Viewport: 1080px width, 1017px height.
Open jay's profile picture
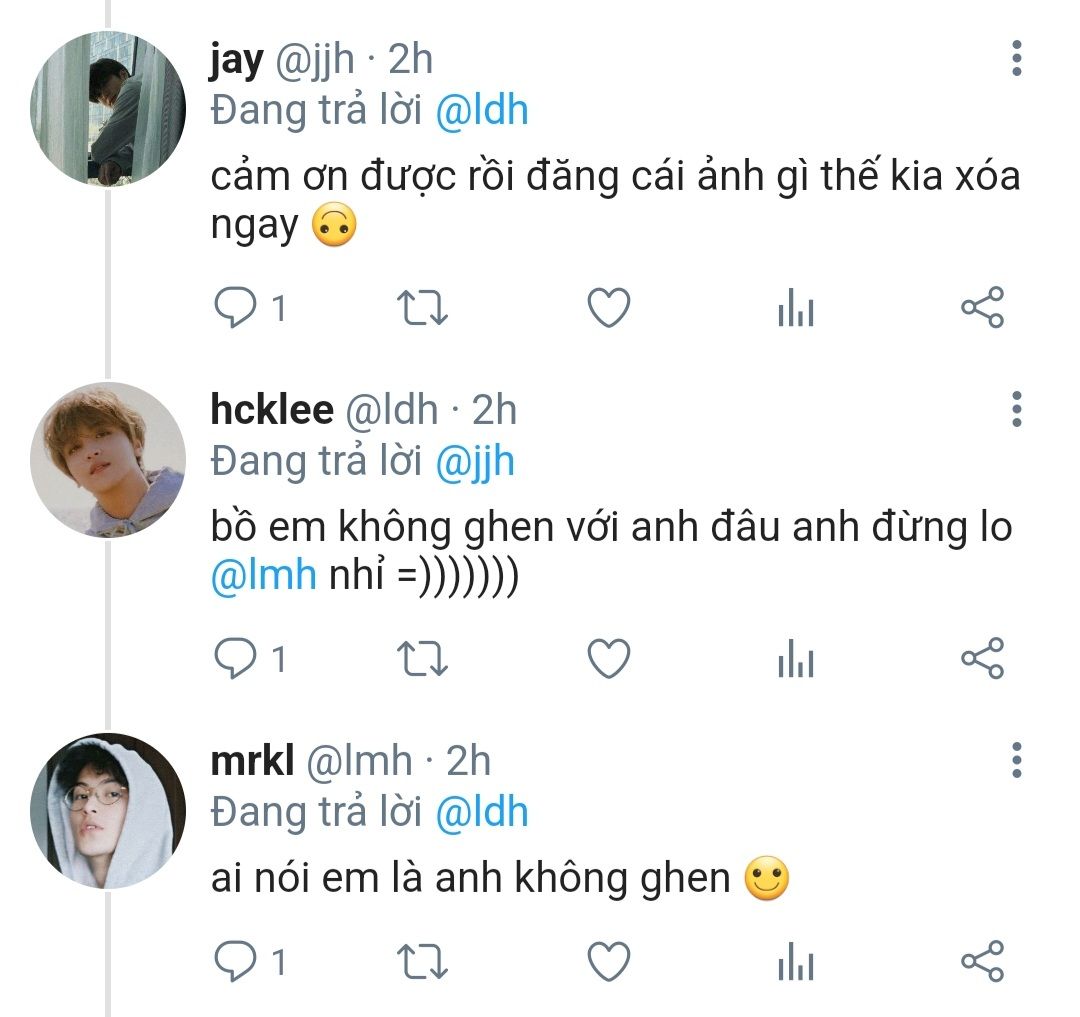point(108,108)
